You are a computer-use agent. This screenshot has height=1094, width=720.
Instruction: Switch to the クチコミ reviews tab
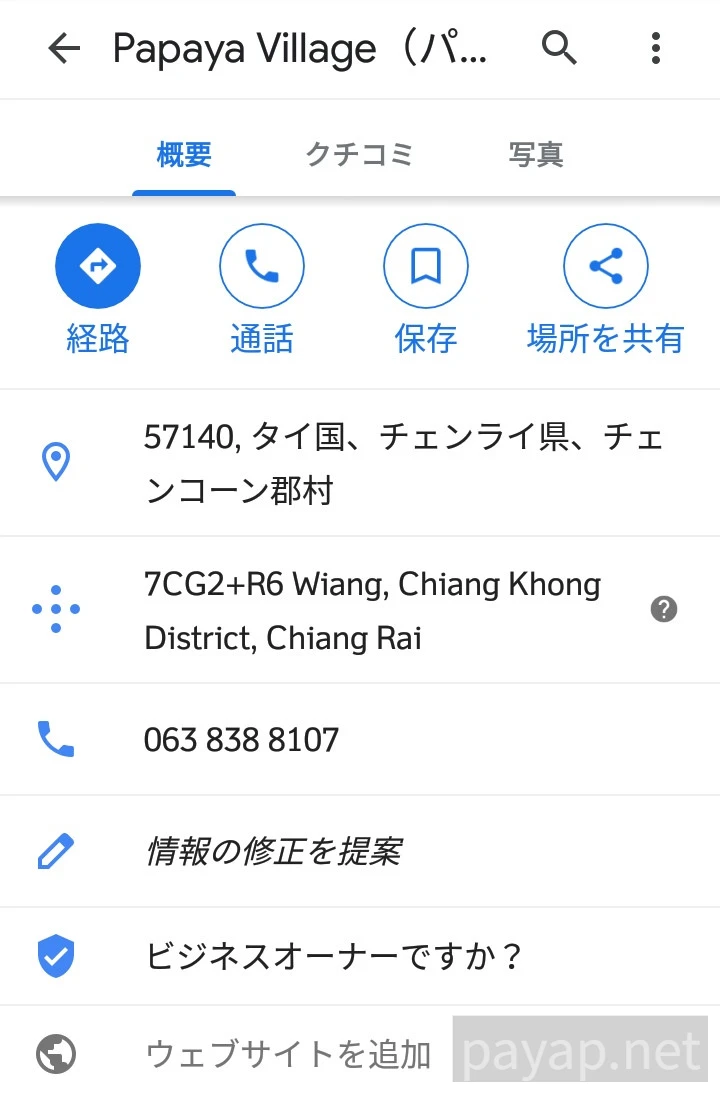pos(359,154)
